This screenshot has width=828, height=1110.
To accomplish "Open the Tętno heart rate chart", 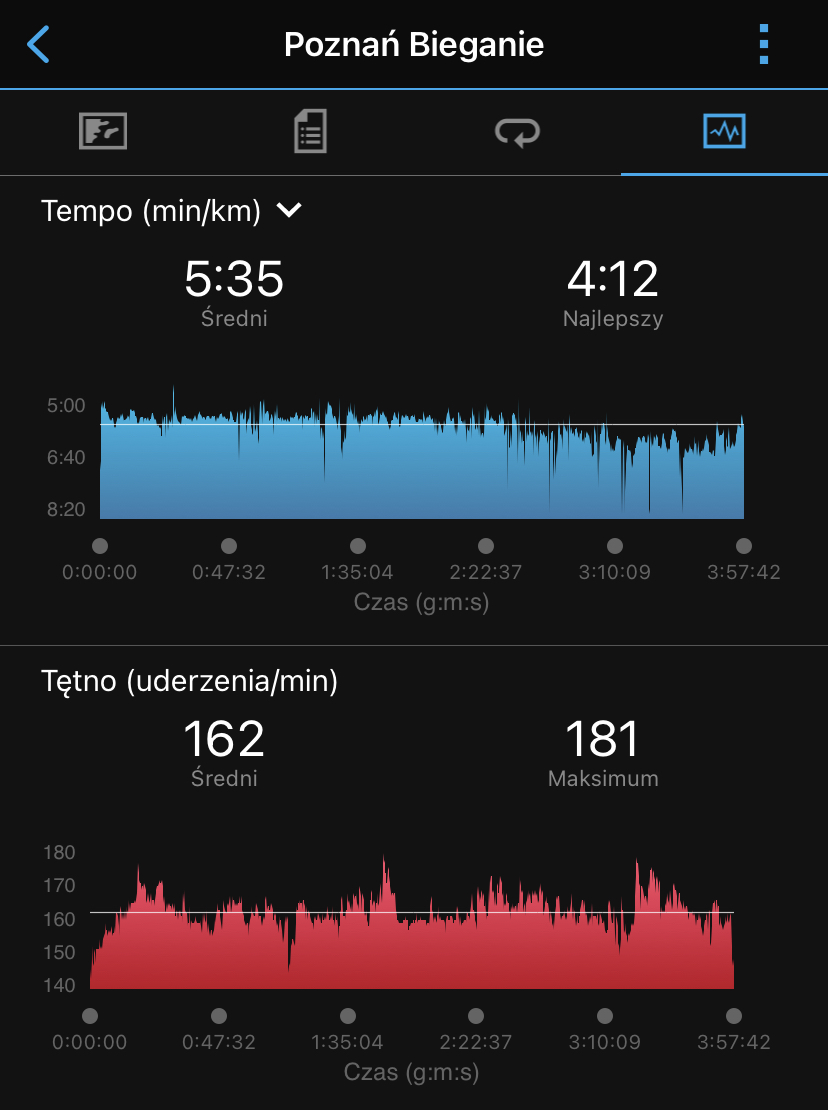I will coord(411,925).
